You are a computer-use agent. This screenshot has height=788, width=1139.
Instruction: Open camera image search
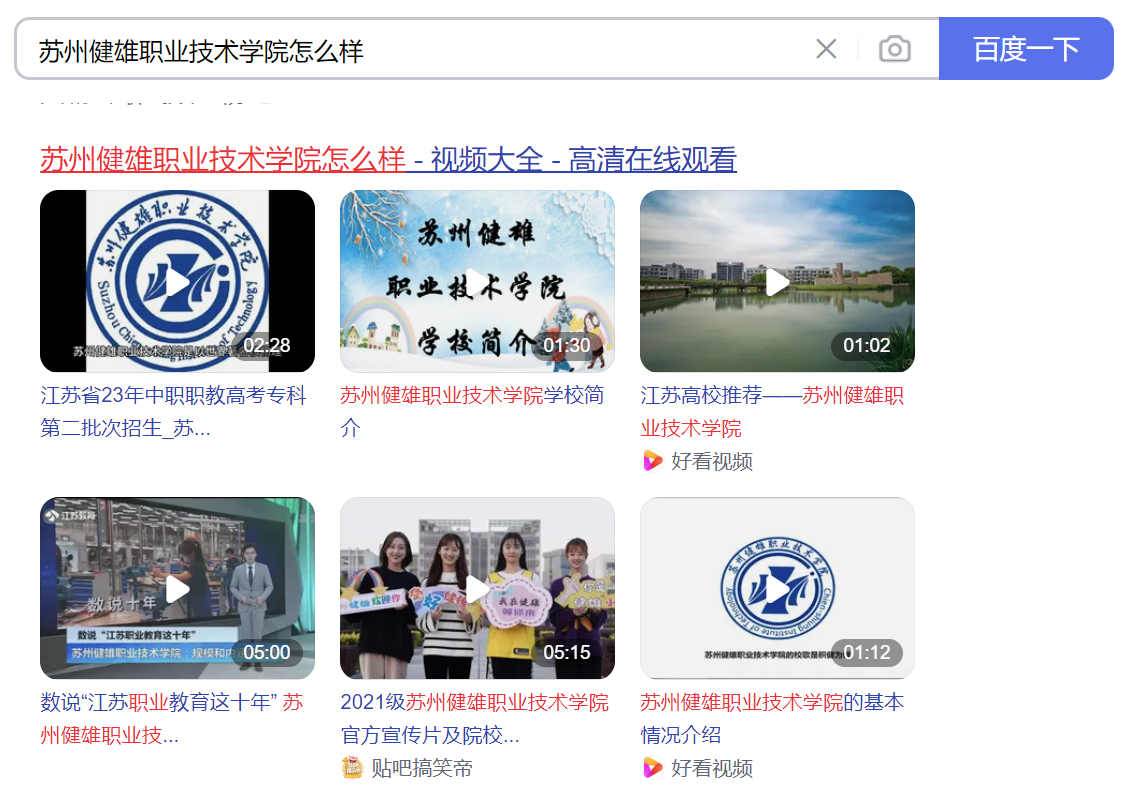tap(894, 49)
